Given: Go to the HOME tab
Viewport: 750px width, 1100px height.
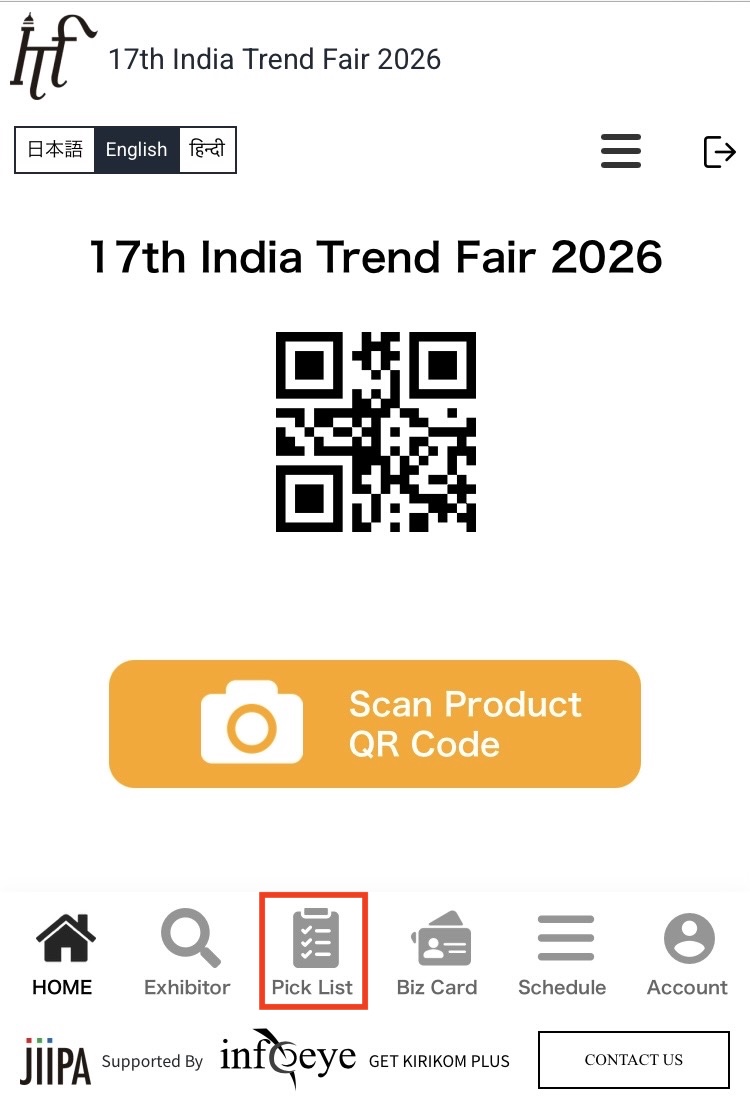Looking at the screenshot, I should [x=62, y=954].
